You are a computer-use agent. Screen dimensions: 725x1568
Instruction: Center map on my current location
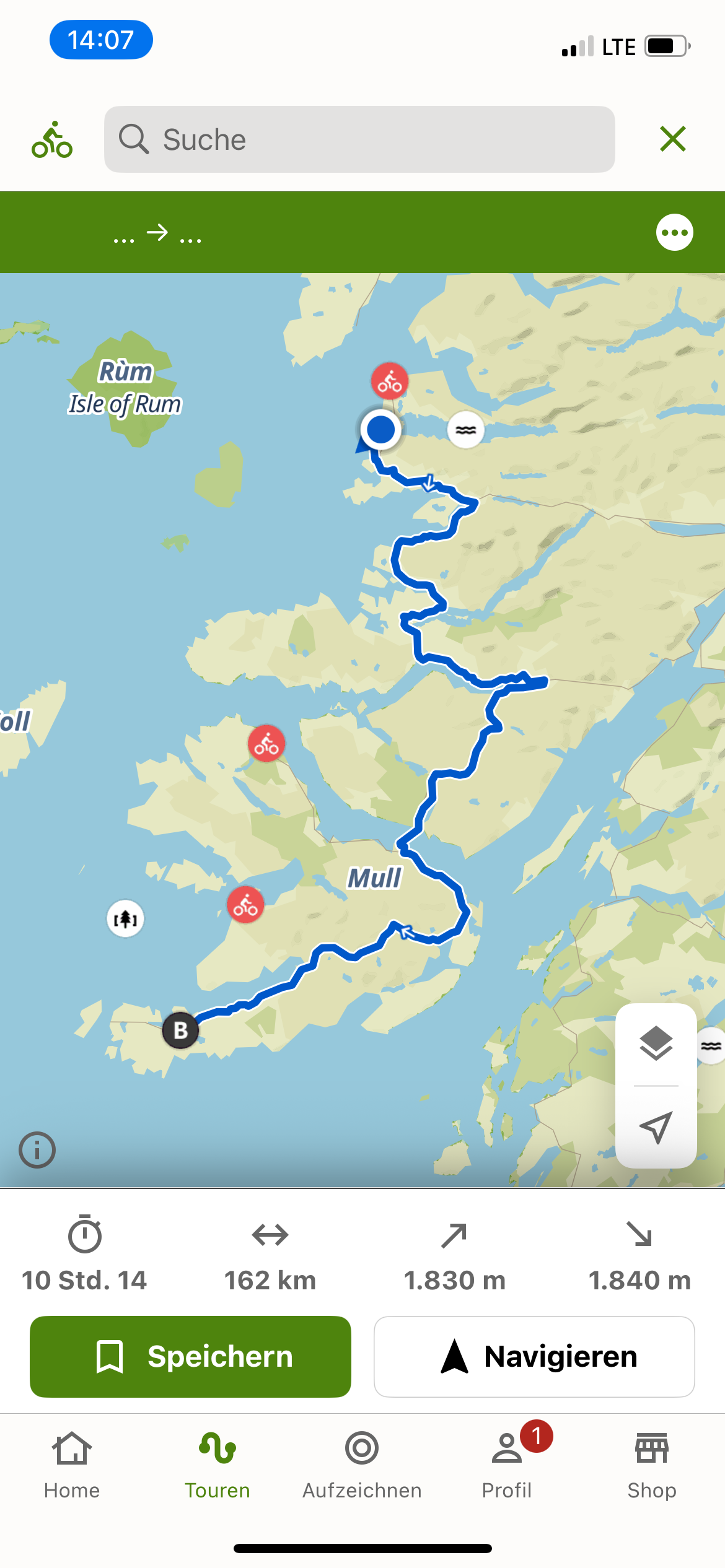656,1127
